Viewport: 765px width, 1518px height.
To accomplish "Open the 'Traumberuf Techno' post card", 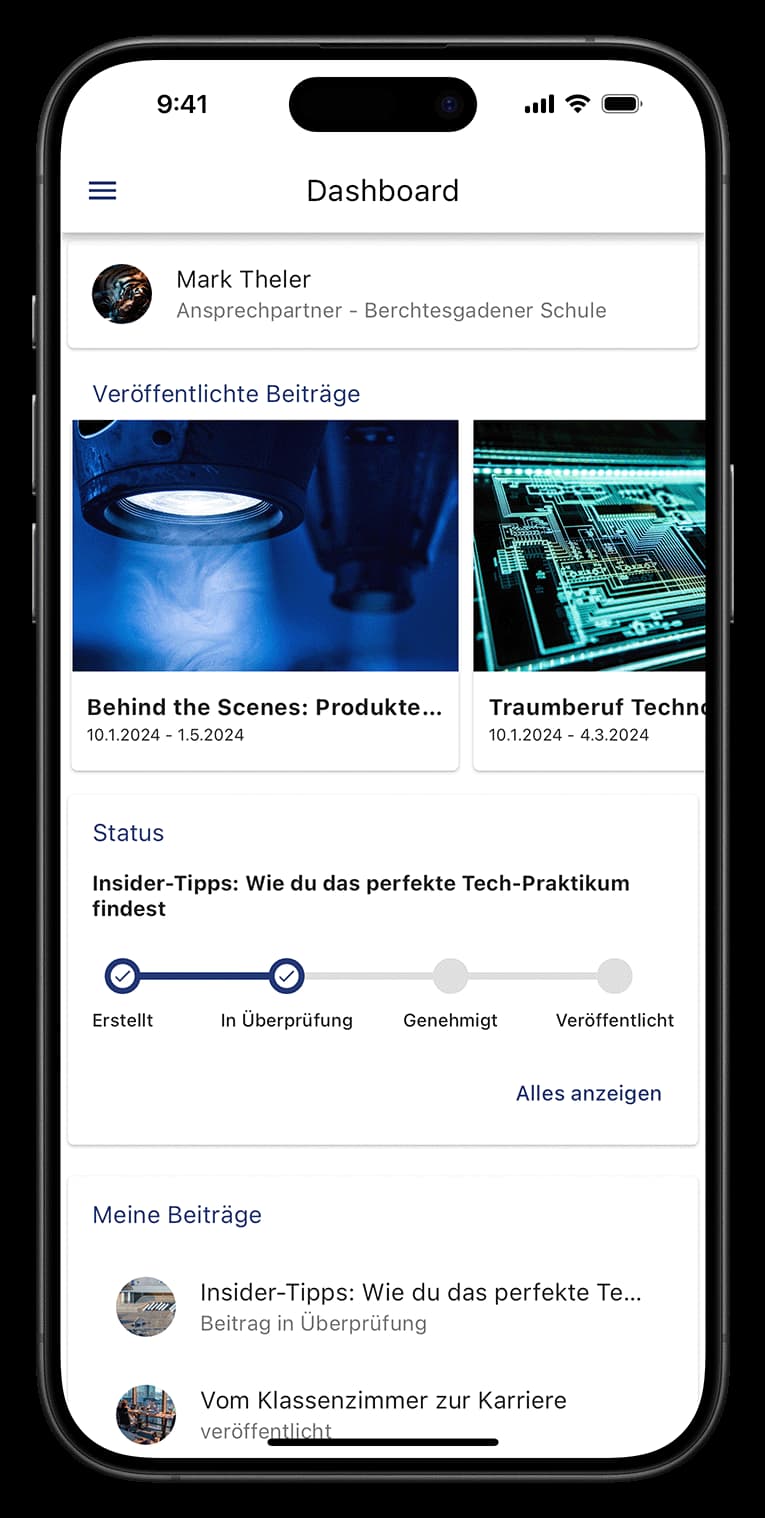I will pyautogui.click(x=590, y=594).
